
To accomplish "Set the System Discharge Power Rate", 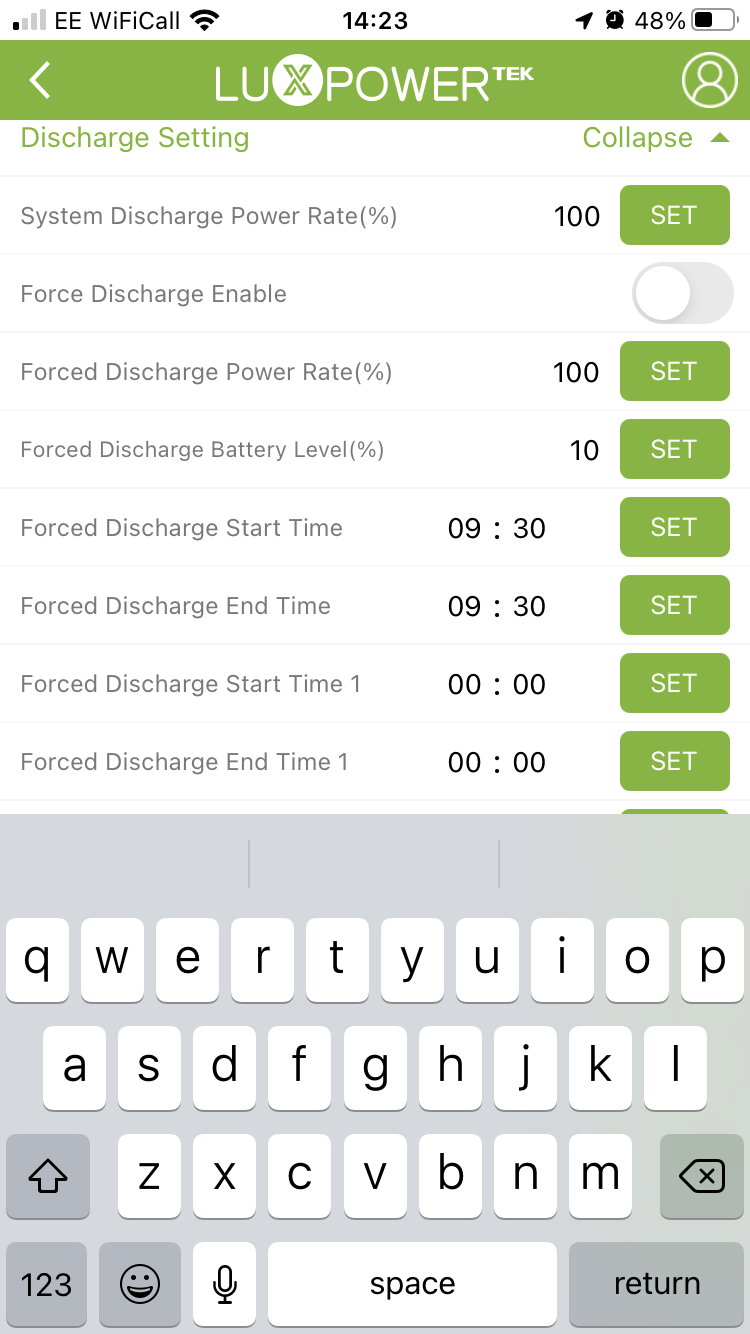I will pyautogui.click(x=674, y=215).
